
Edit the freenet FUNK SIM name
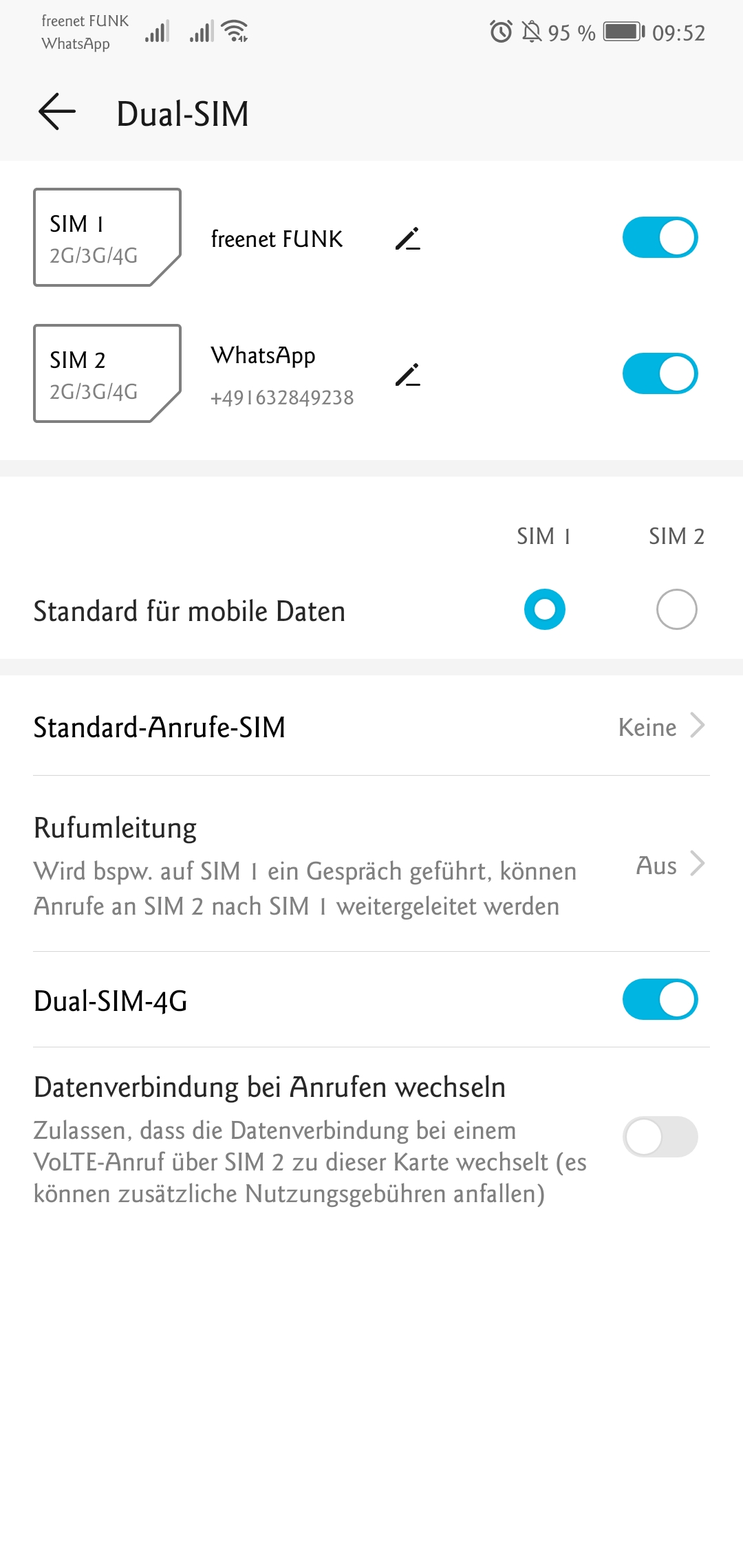[407, 239]
